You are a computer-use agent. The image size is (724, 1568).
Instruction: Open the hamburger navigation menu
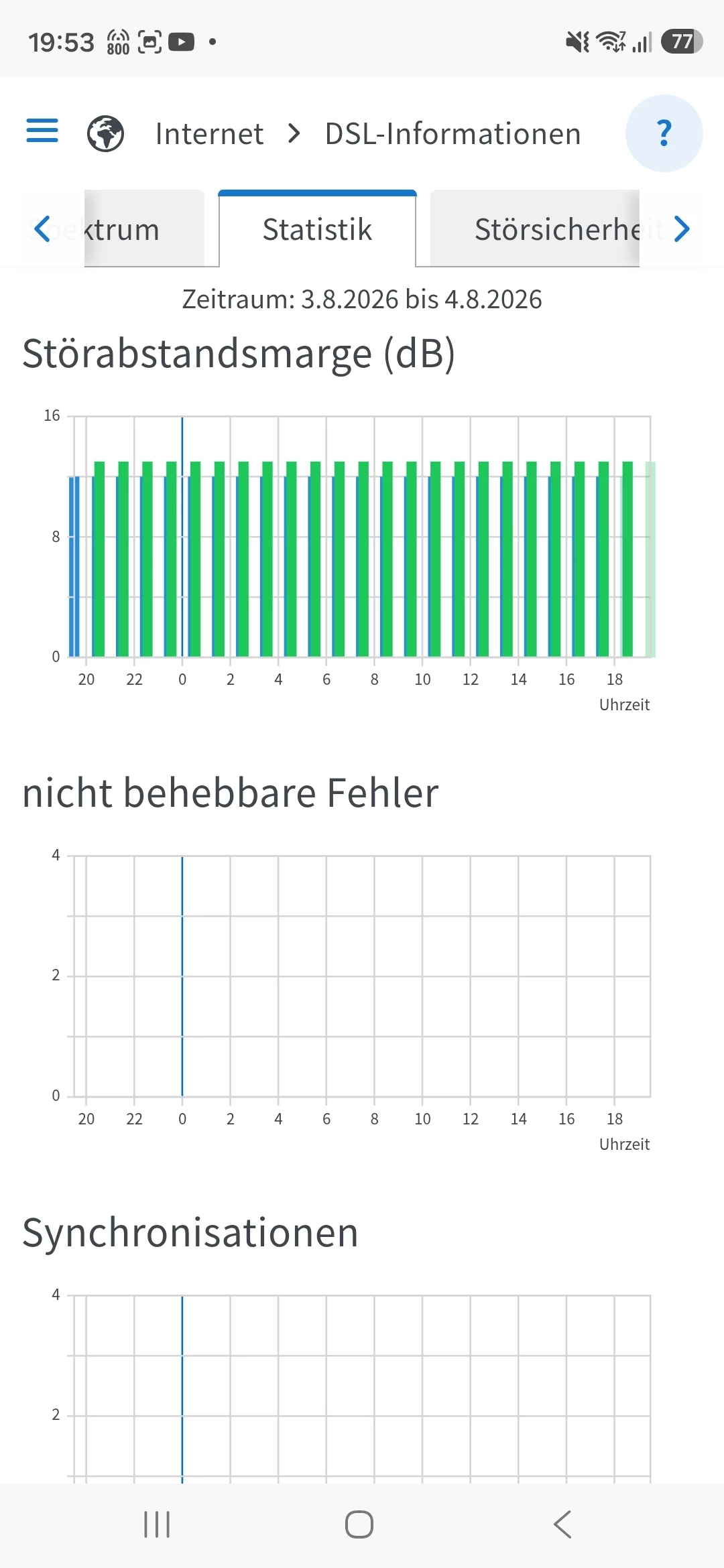pos(42,131)
